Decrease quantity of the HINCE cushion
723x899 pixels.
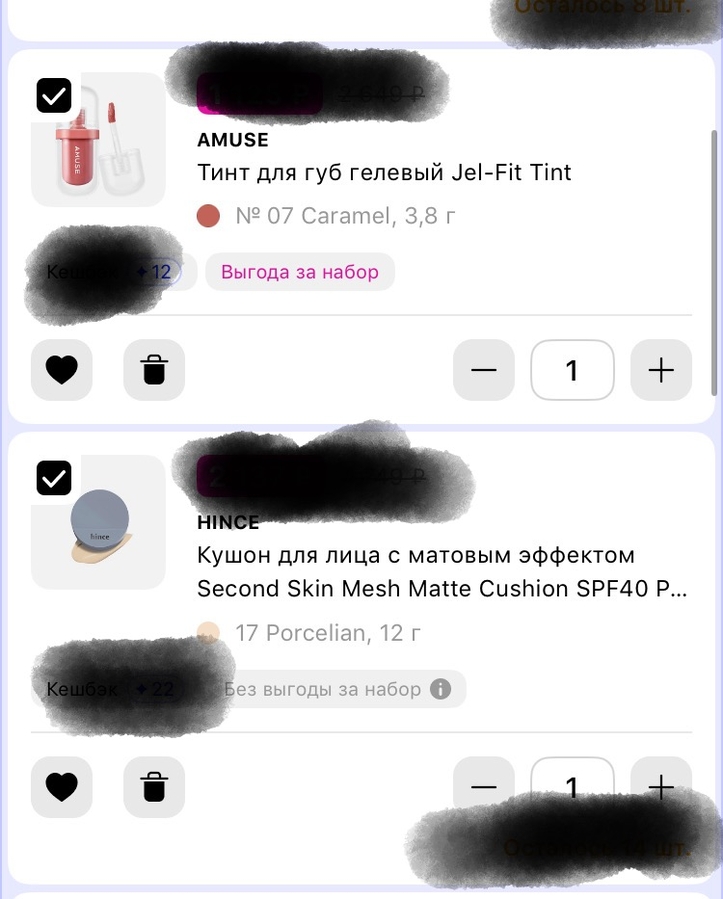pyautogui.click(x=484, y=787)
